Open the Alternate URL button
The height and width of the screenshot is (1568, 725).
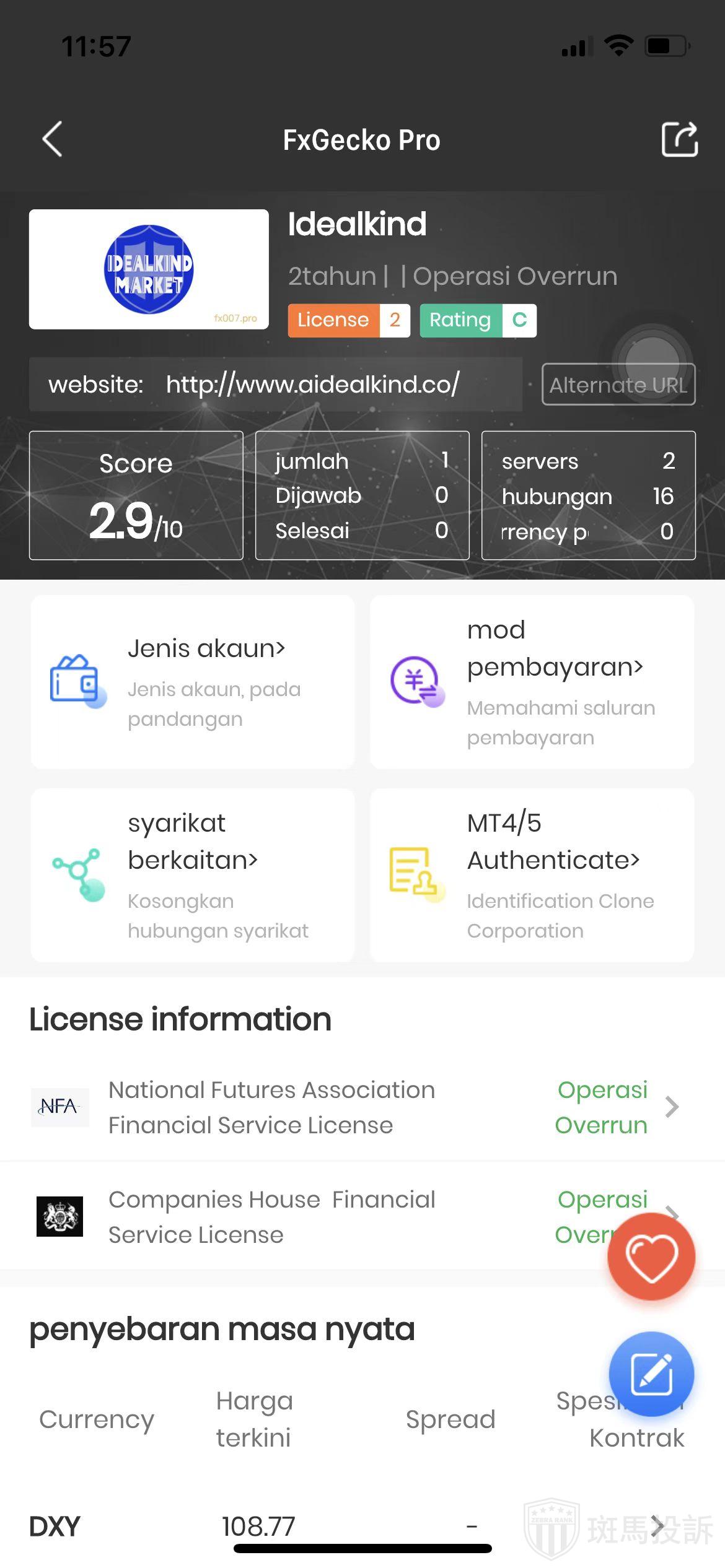pos(618,385)
